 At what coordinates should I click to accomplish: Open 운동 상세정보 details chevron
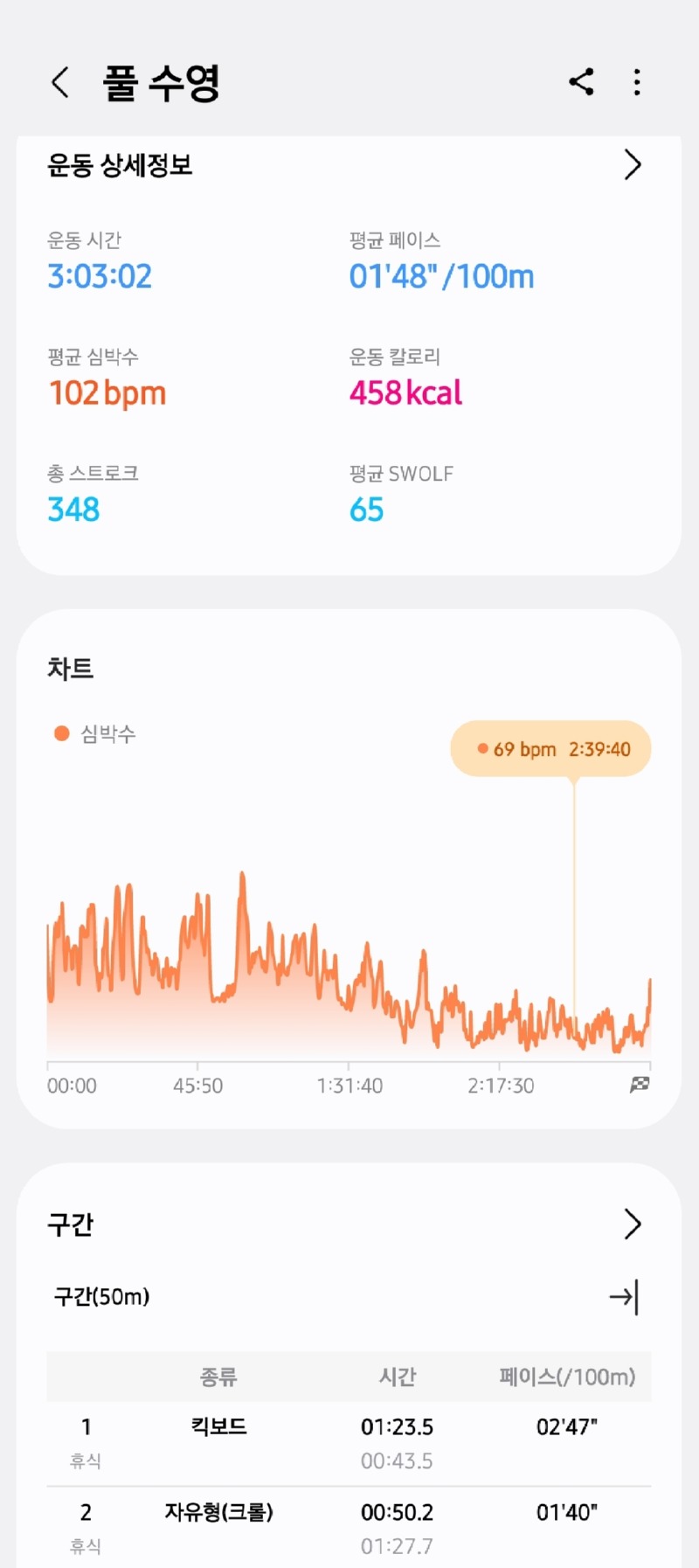click(633, 164)
